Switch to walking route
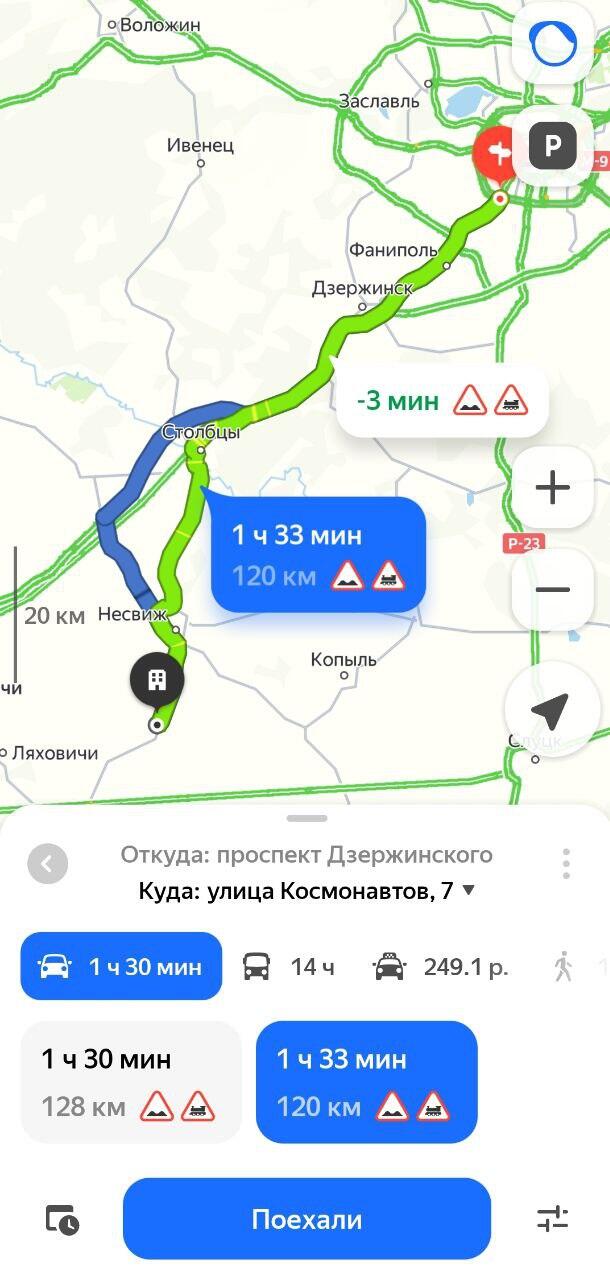This screenshot has height=1280, width=610. point(564,967)
